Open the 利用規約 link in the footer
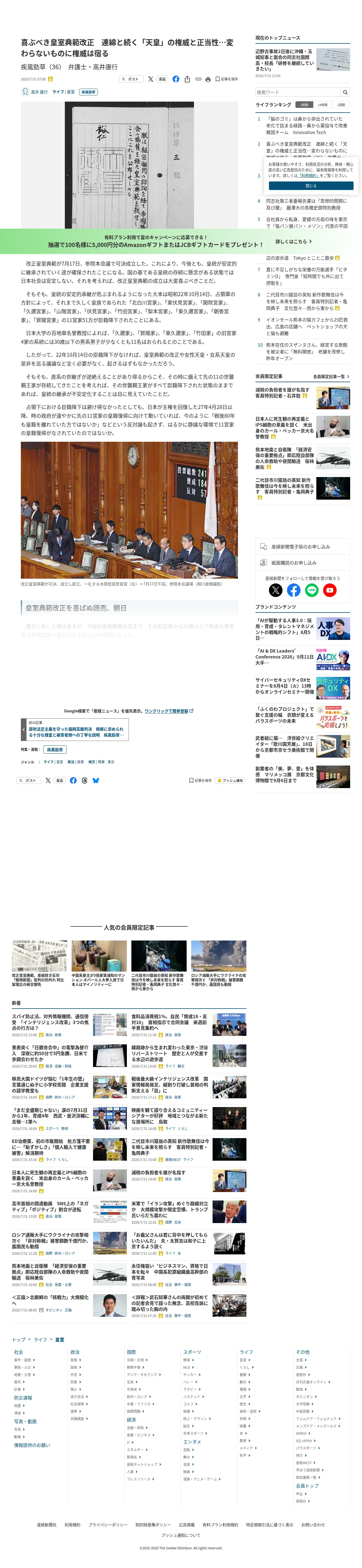The height and width of the screenshot is (1568, 362). tap(72, 1525)
